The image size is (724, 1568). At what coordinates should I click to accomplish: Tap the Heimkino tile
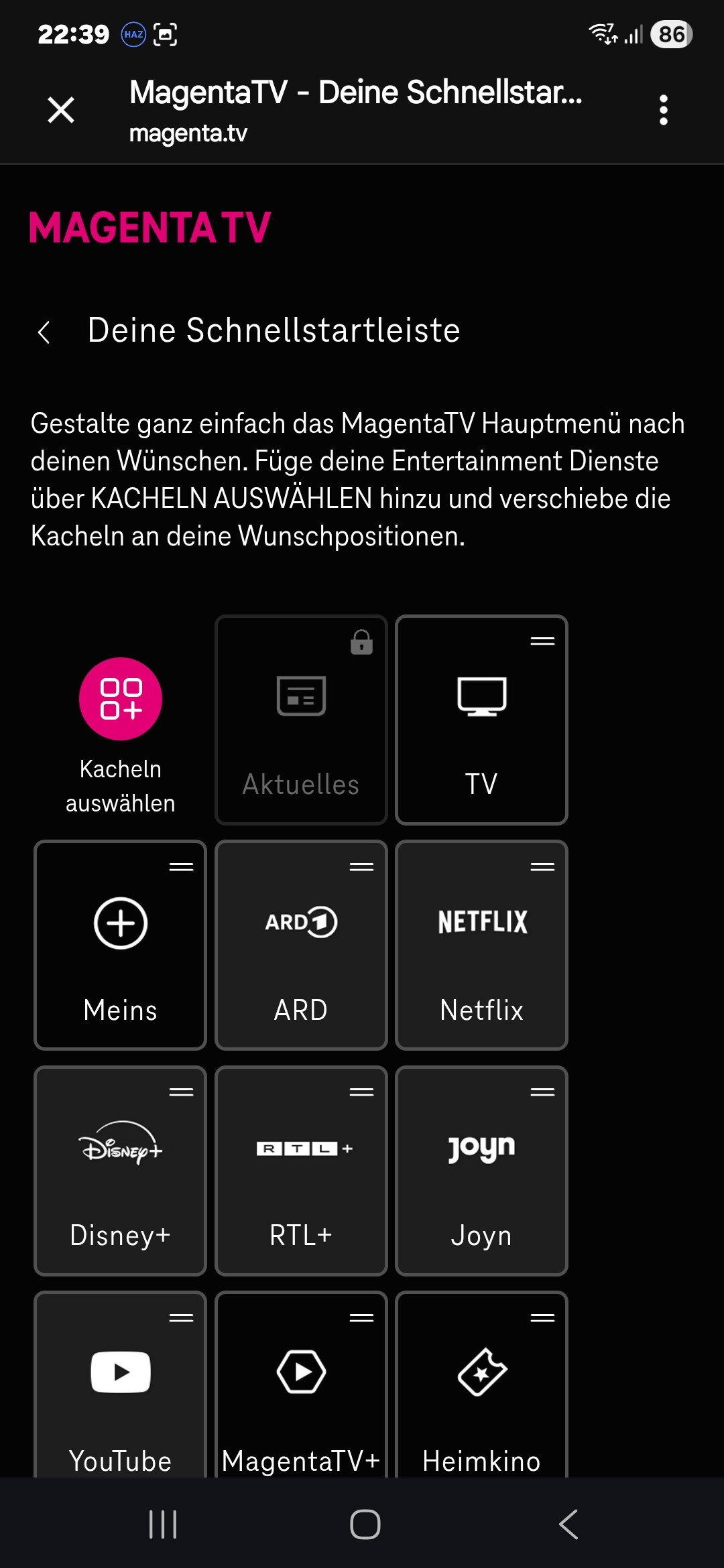coord(481,1387)
